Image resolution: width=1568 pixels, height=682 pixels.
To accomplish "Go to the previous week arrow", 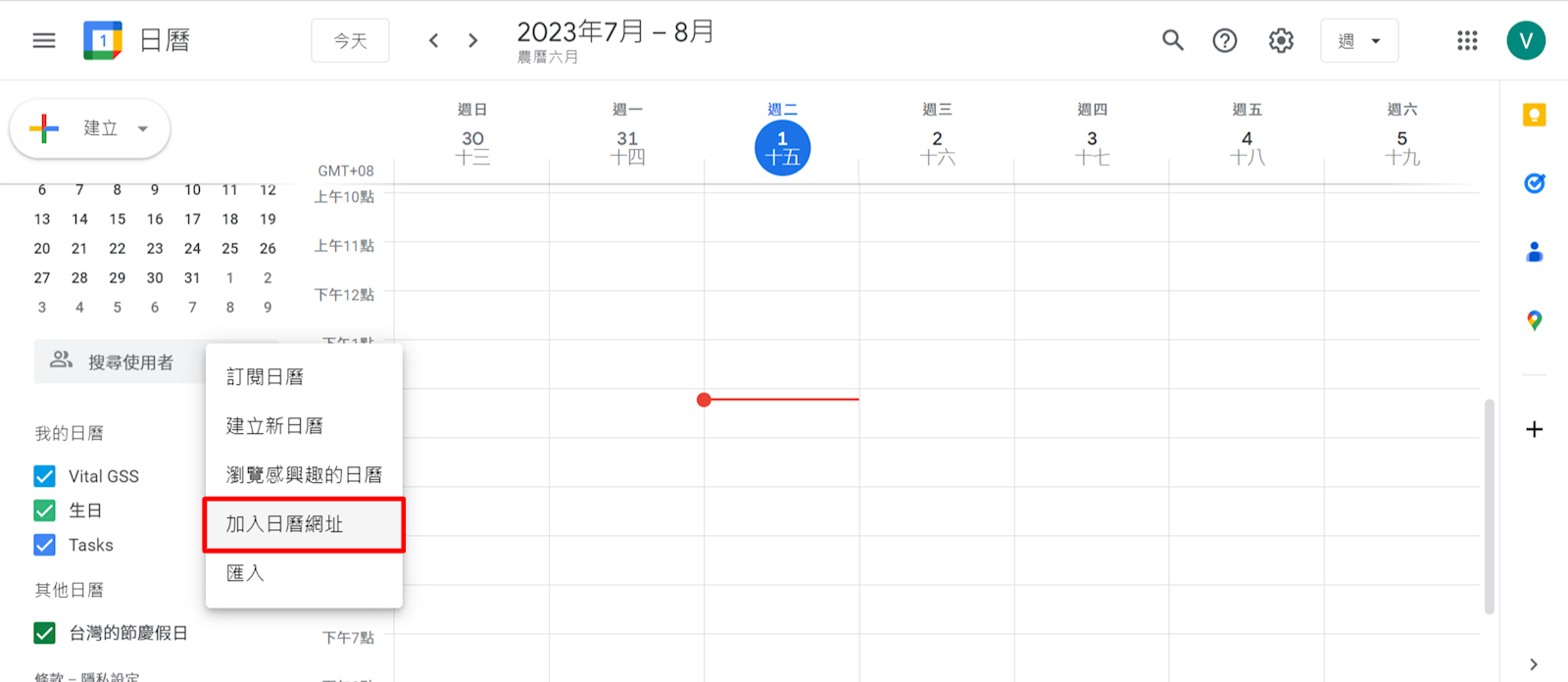I will pos(433,40).
